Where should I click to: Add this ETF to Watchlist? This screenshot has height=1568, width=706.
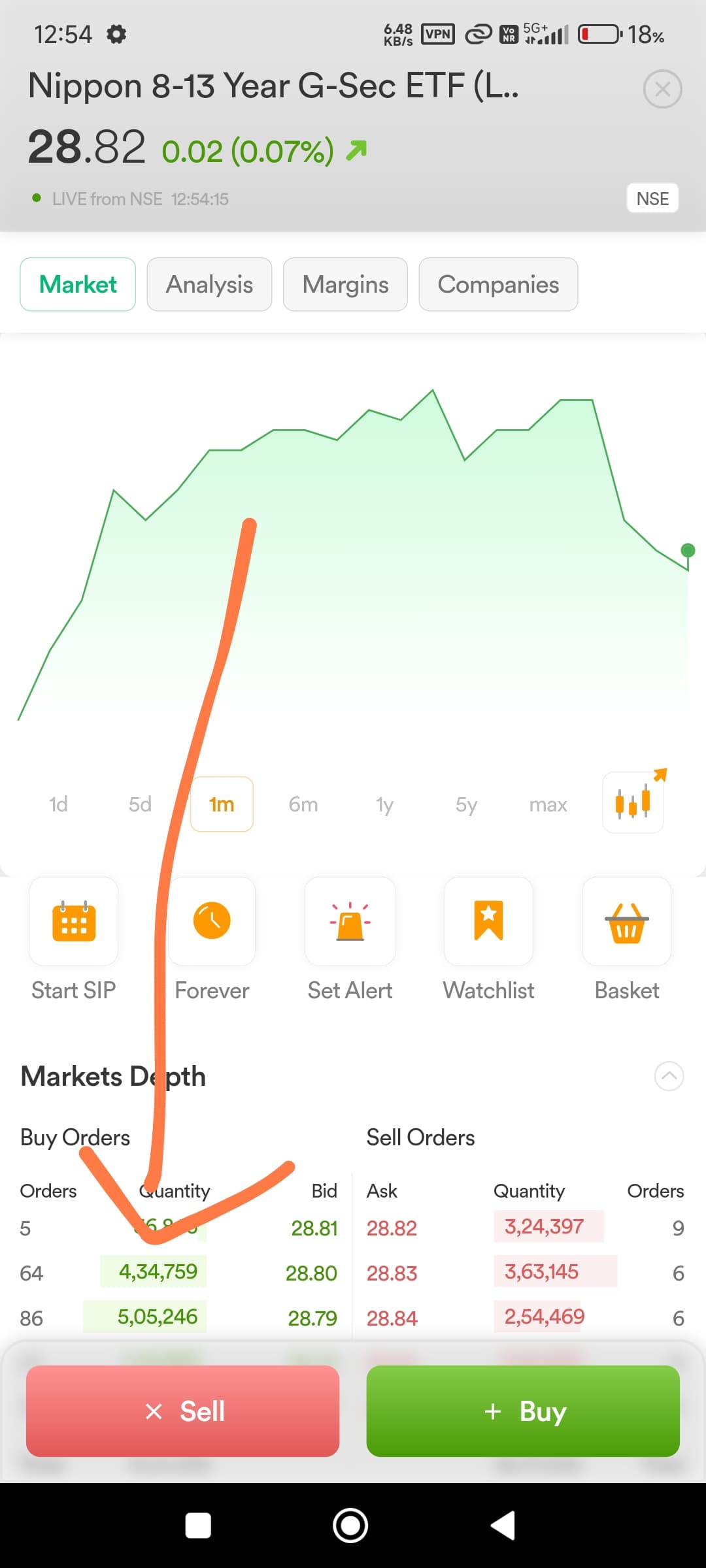click(488, 921)
